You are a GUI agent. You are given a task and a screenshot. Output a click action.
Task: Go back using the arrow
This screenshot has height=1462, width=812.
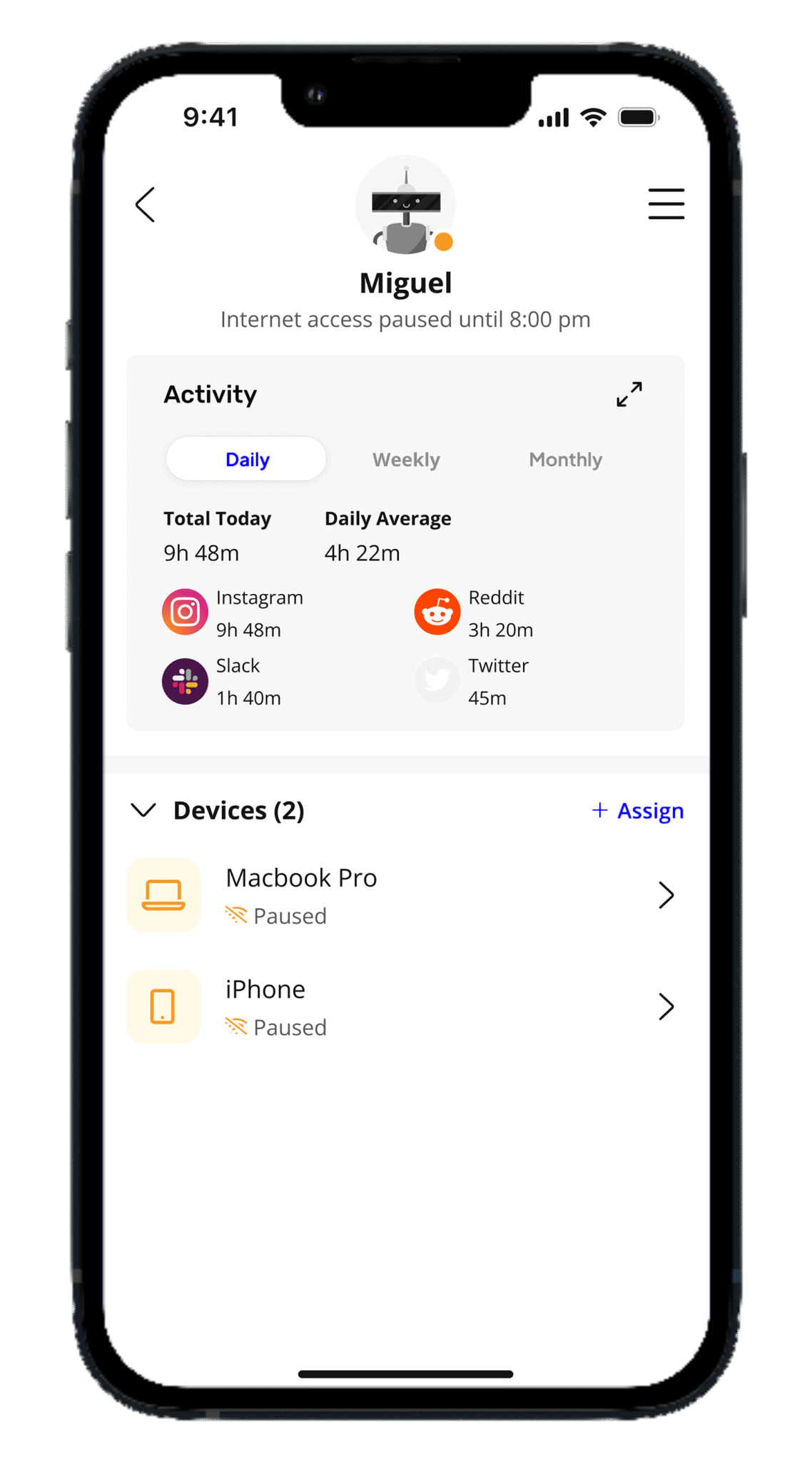(x=146, y=205)
